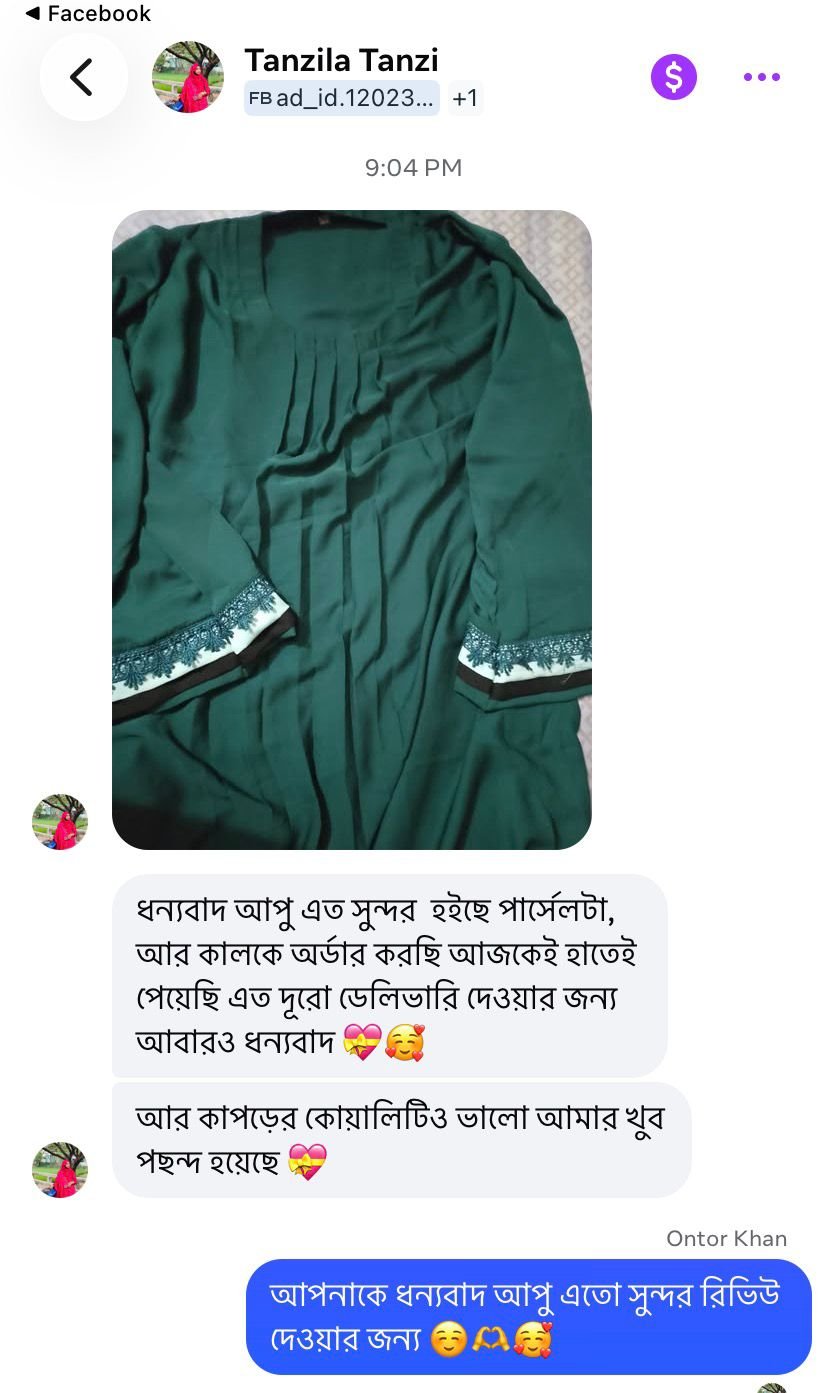Tap the avatar next to the quality message
This screenshot has height=1393, width=828.
tap(60, 1170)
